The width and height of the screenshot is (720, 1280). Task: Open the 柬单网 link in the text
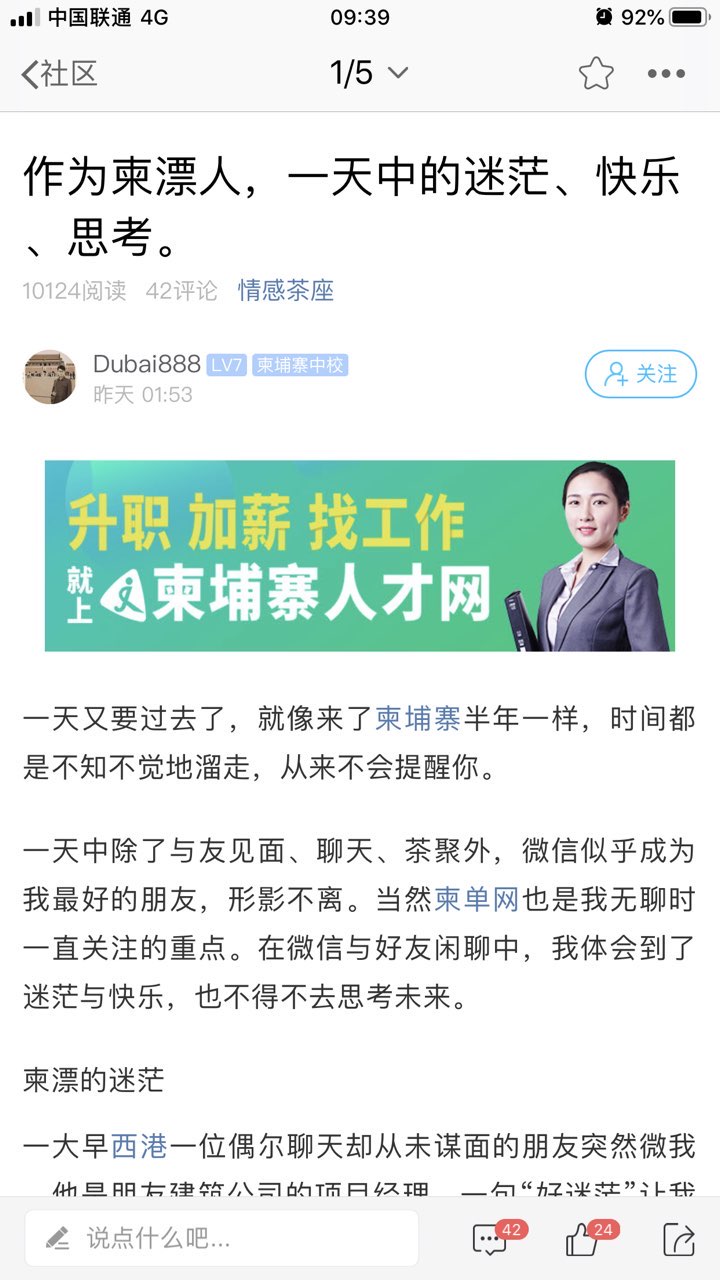(x=476, y=900)
